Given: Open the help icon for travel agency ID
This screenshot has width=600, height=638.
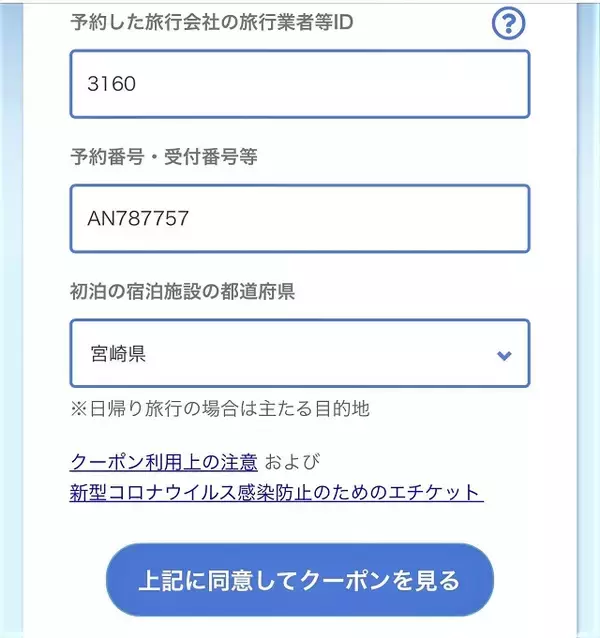Looking at the screenshot, I should click(x=509, y=25).
